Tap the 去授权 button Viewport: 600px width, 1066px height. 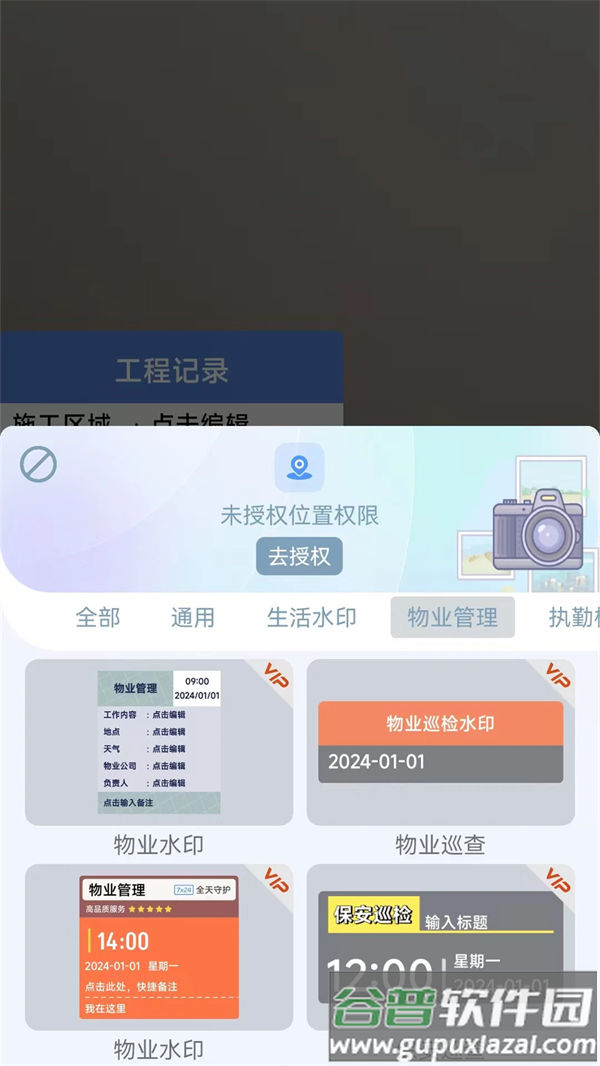click(x=299, y=556)
